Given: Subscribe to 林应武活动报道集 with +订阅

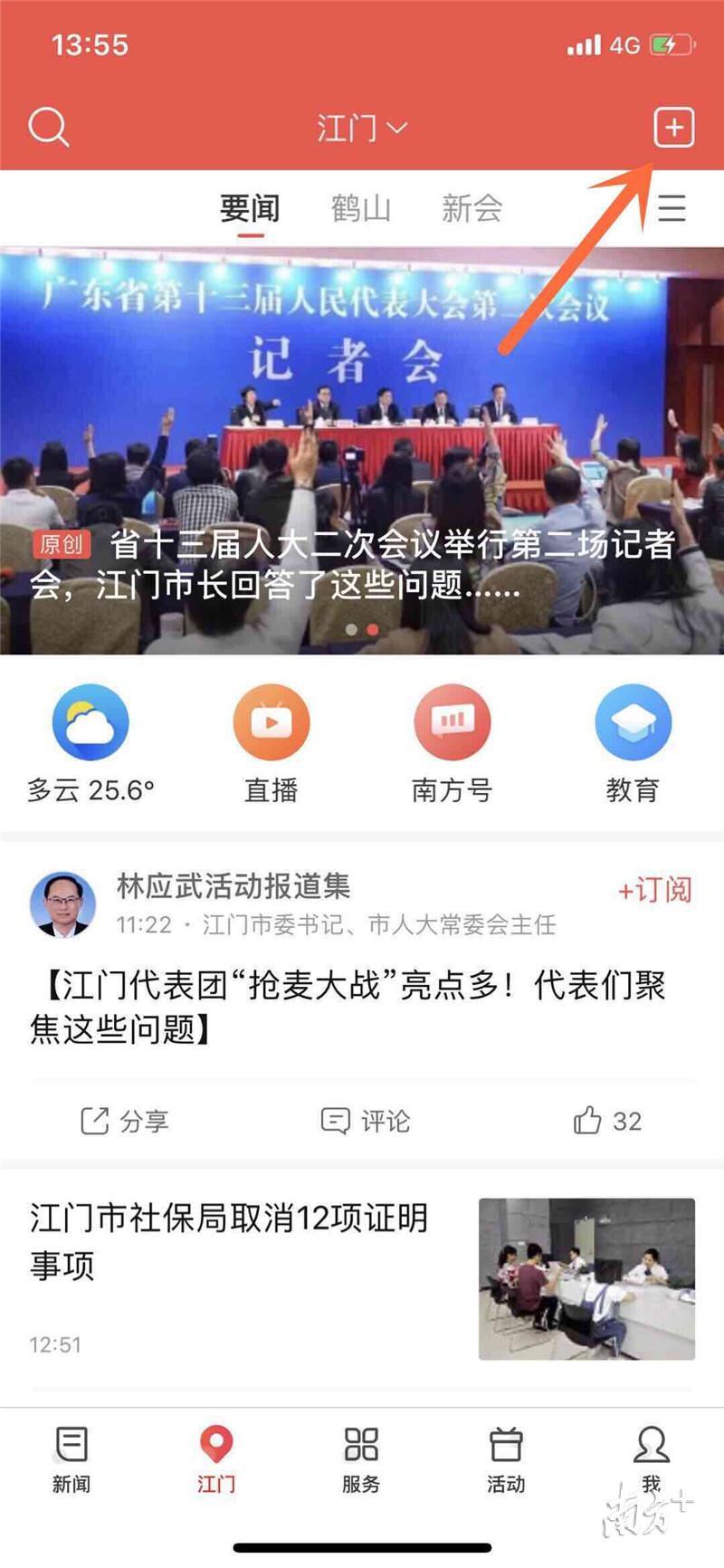Looking at the screenshot, I should pos(655,890).
